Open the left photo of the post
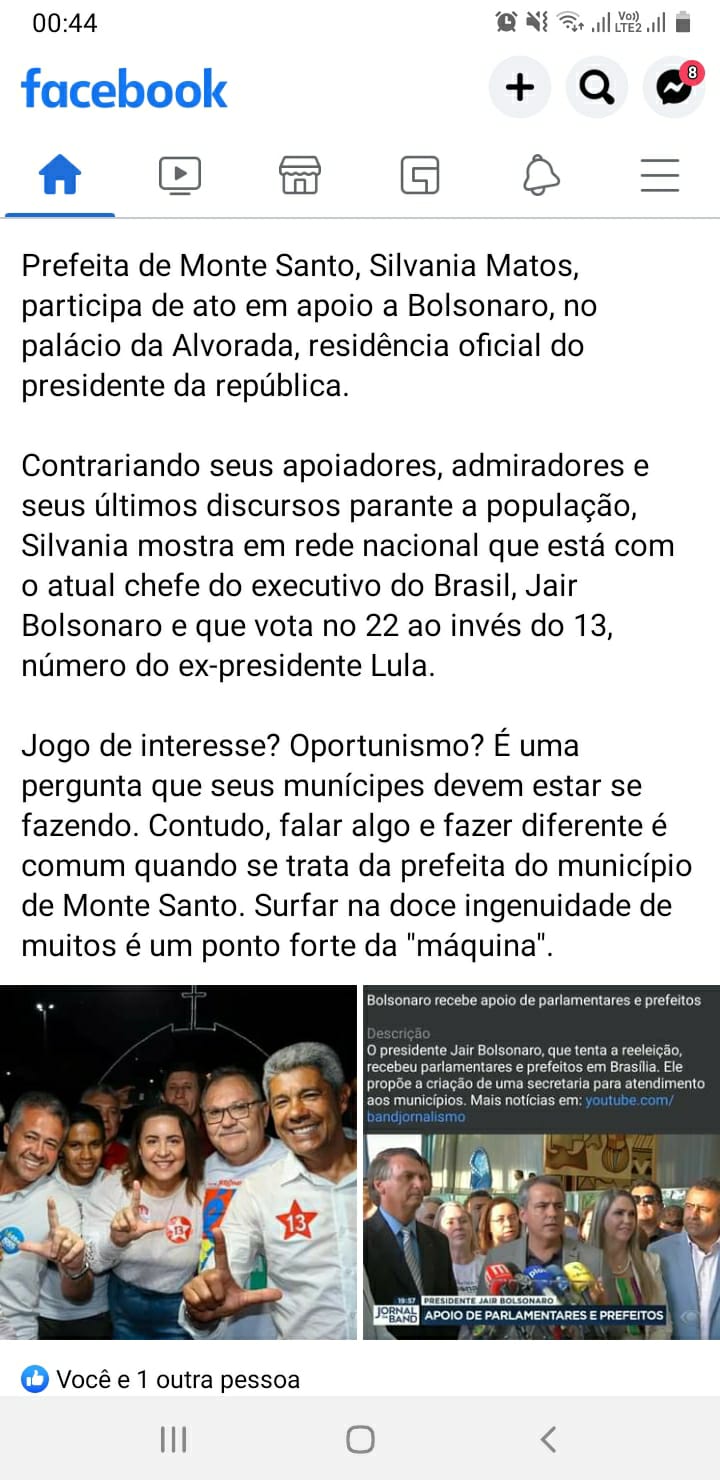This screenshot has height=1480, width=720. click(x=178, y=1162)
